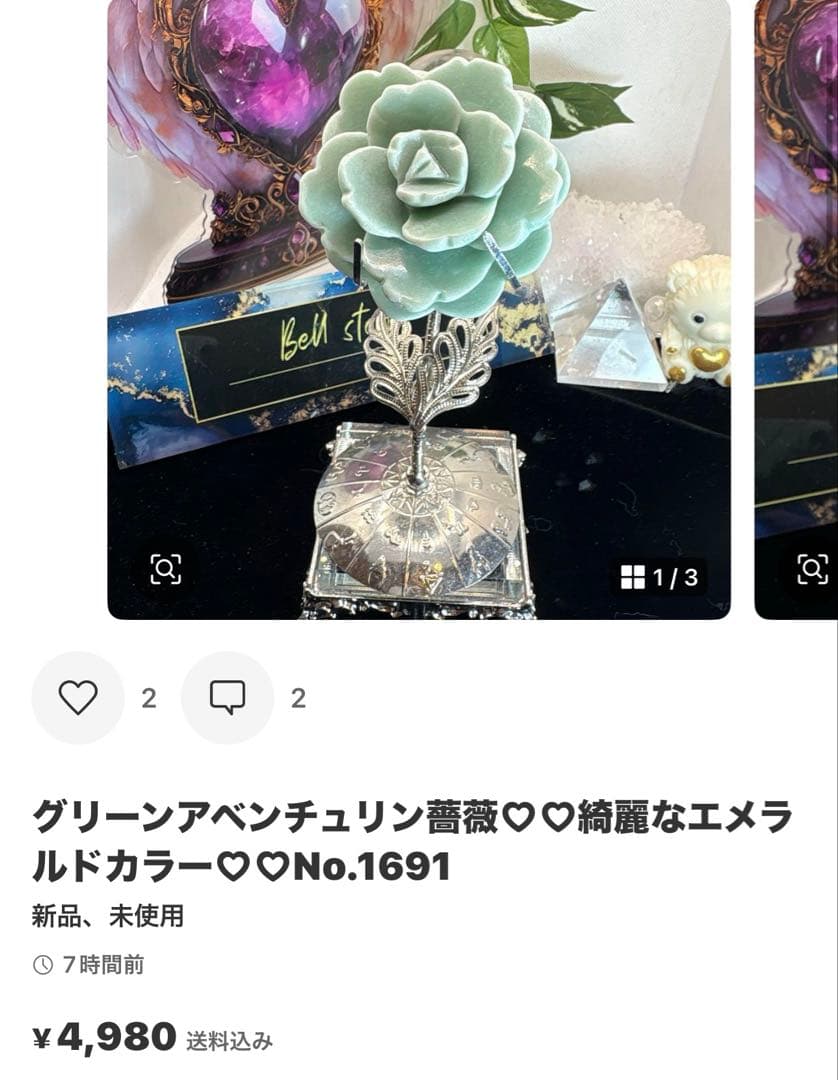838x1080 pixels.
Task: Tap image search icon on first photo
Action: tap(165, 569)
